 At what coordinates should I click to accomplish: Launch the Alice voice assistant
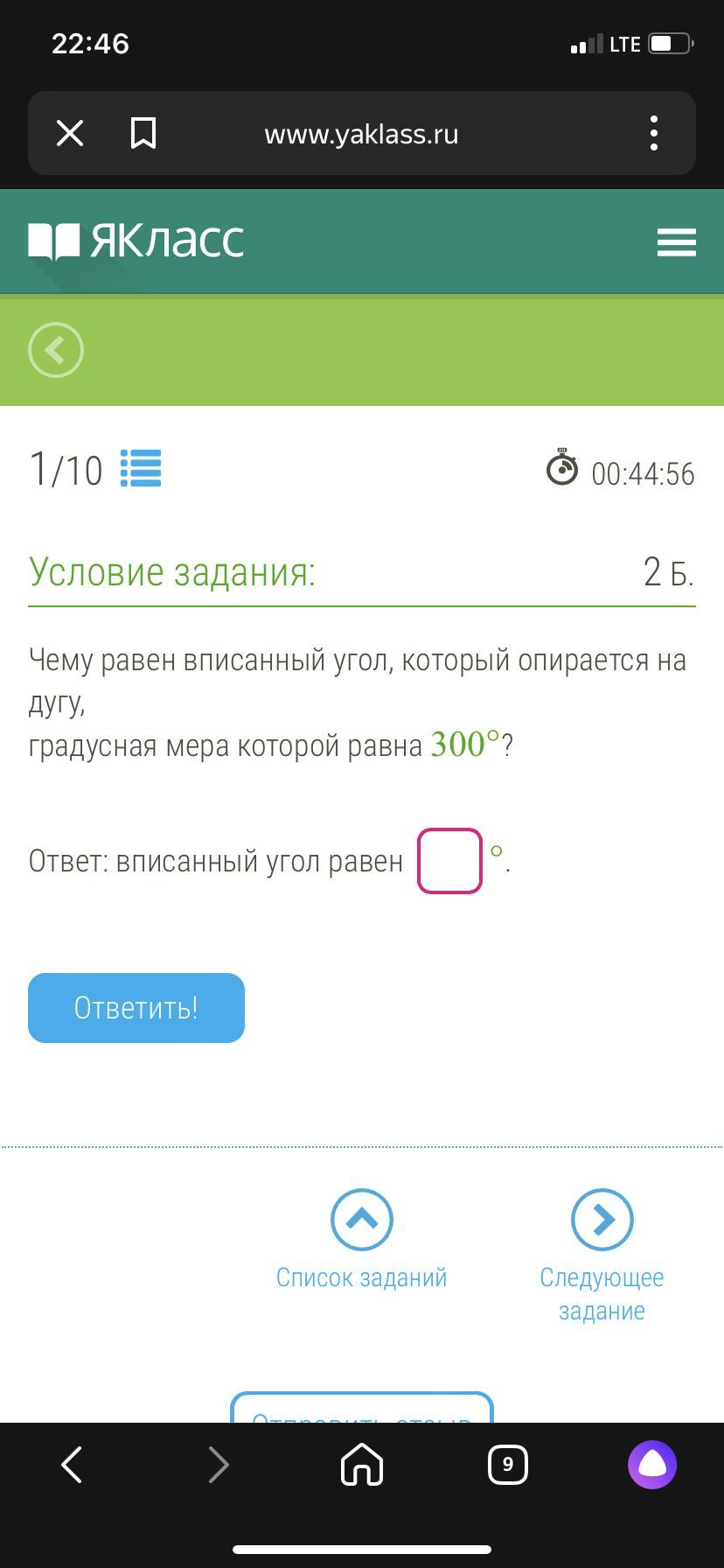652,1465
